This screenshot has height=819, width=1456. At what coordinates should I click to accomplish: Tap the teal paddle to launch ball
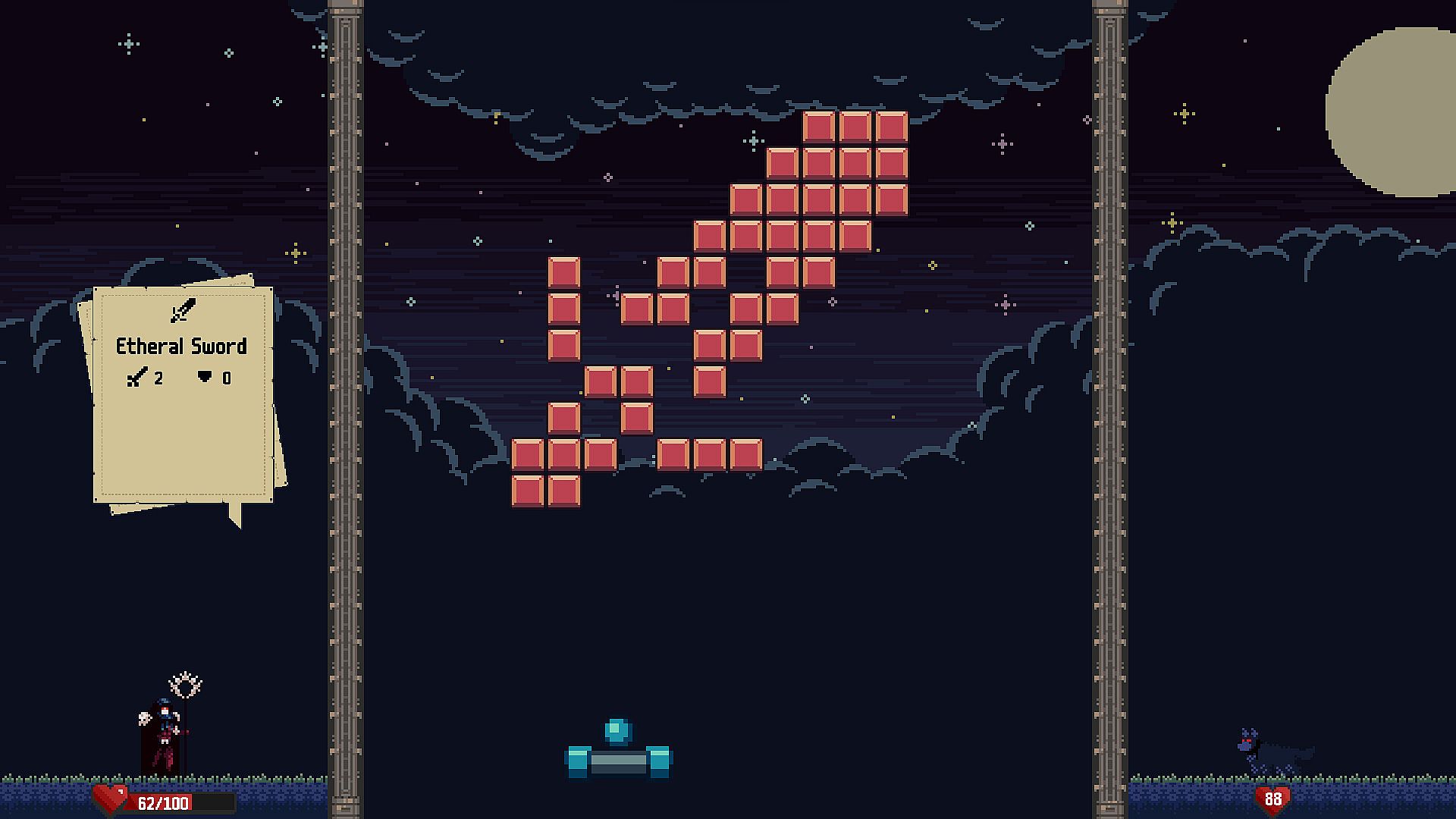pyautogui.click(x=619, y=761)
